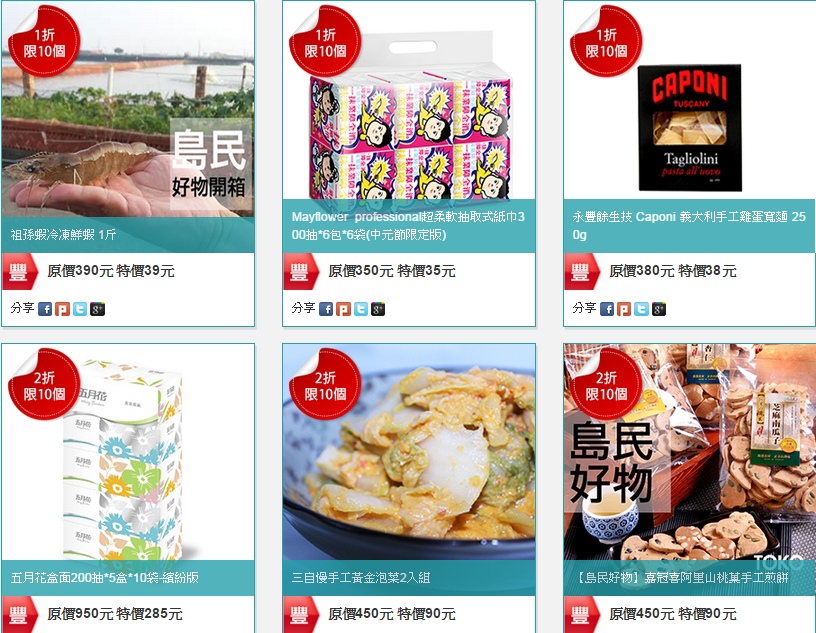Share Mayflower tissue on Facebook
The height and width of the screenshot is (633, 816).
click(x=326, y=309)
